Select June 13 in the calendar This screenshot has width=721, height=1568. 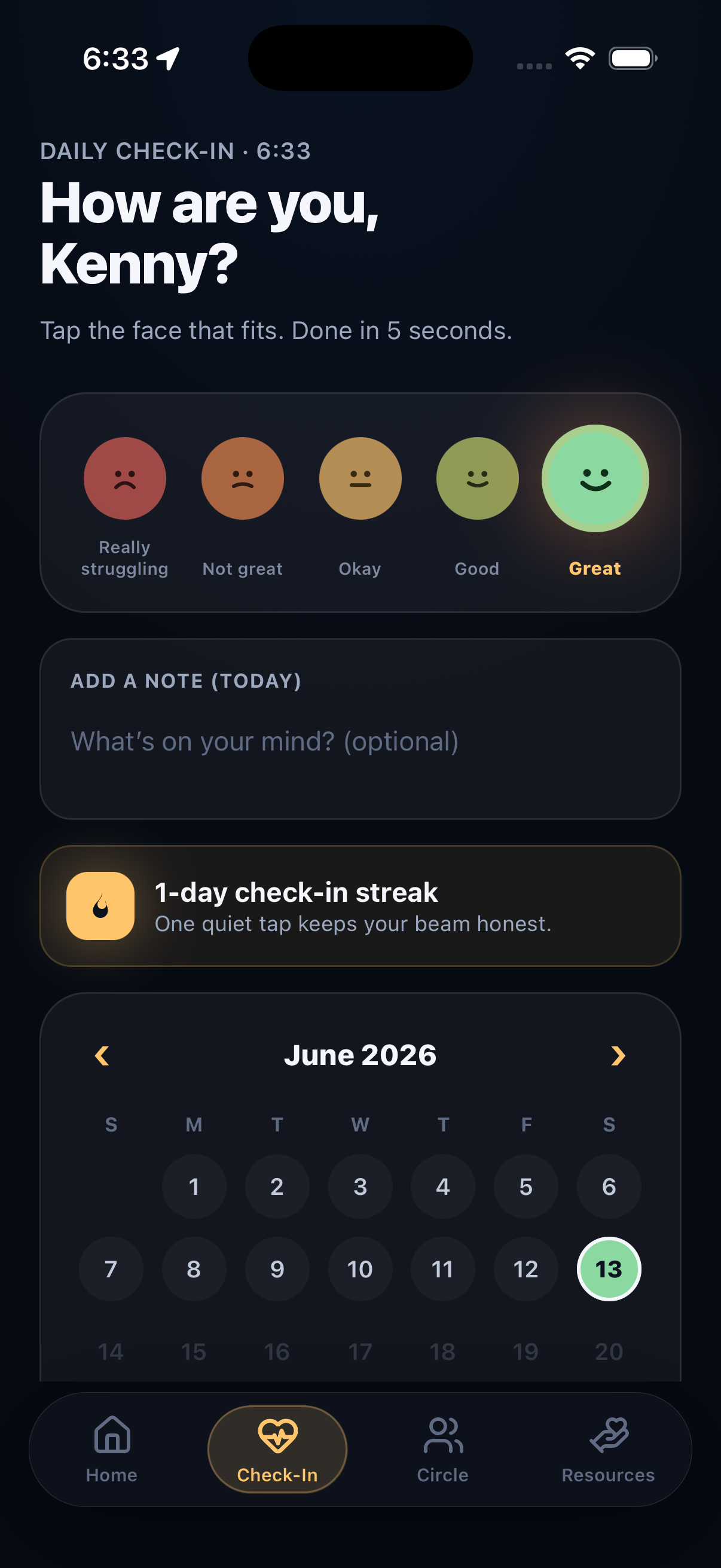(609, 1269)
